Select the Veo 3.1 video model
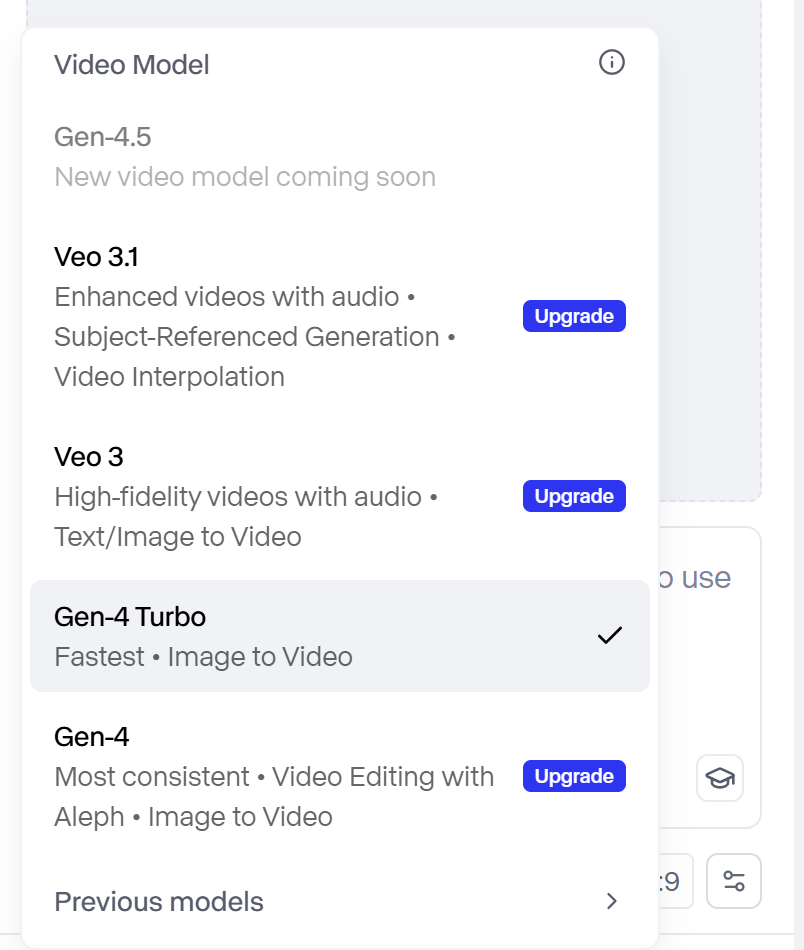 click(x=250, y=316)
